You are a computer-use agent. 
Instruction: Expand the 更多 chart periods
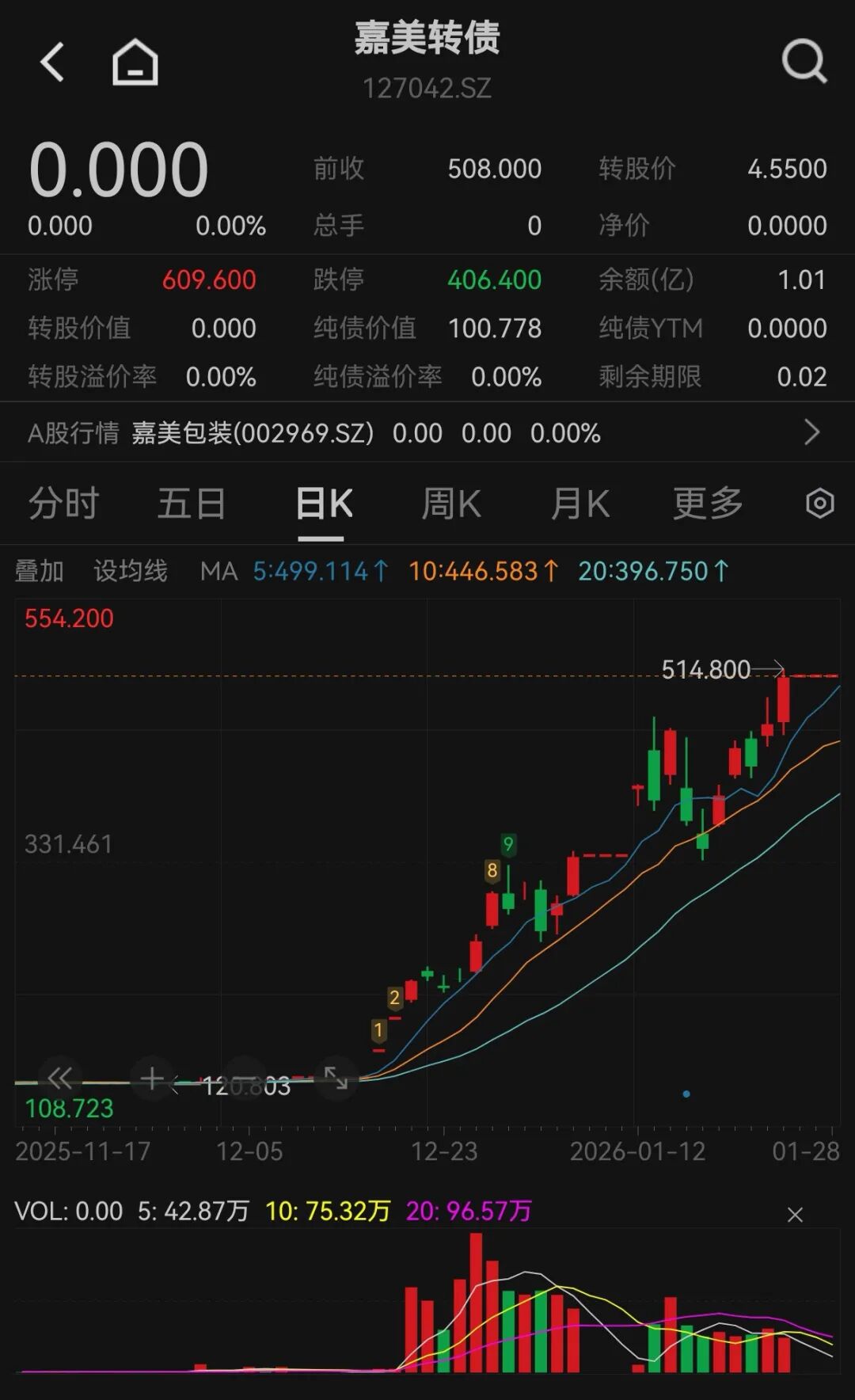click(x=707, y=504)
